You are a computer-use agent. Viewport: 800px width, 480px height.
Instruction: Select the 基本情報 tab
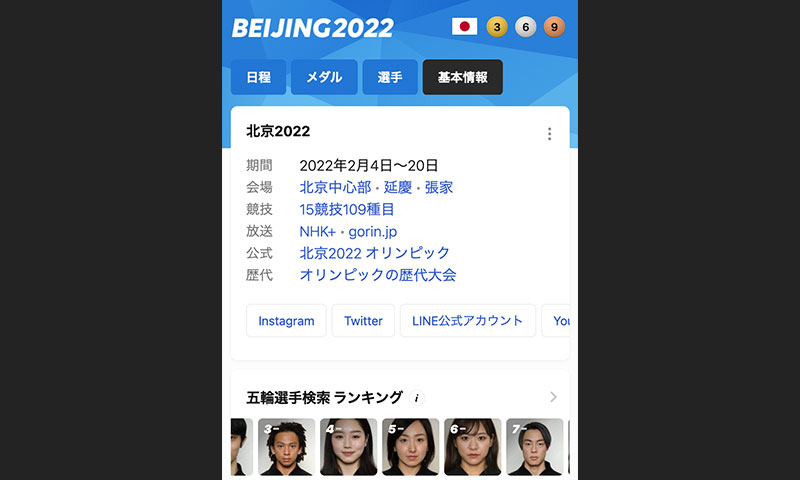tap(462, 77)
